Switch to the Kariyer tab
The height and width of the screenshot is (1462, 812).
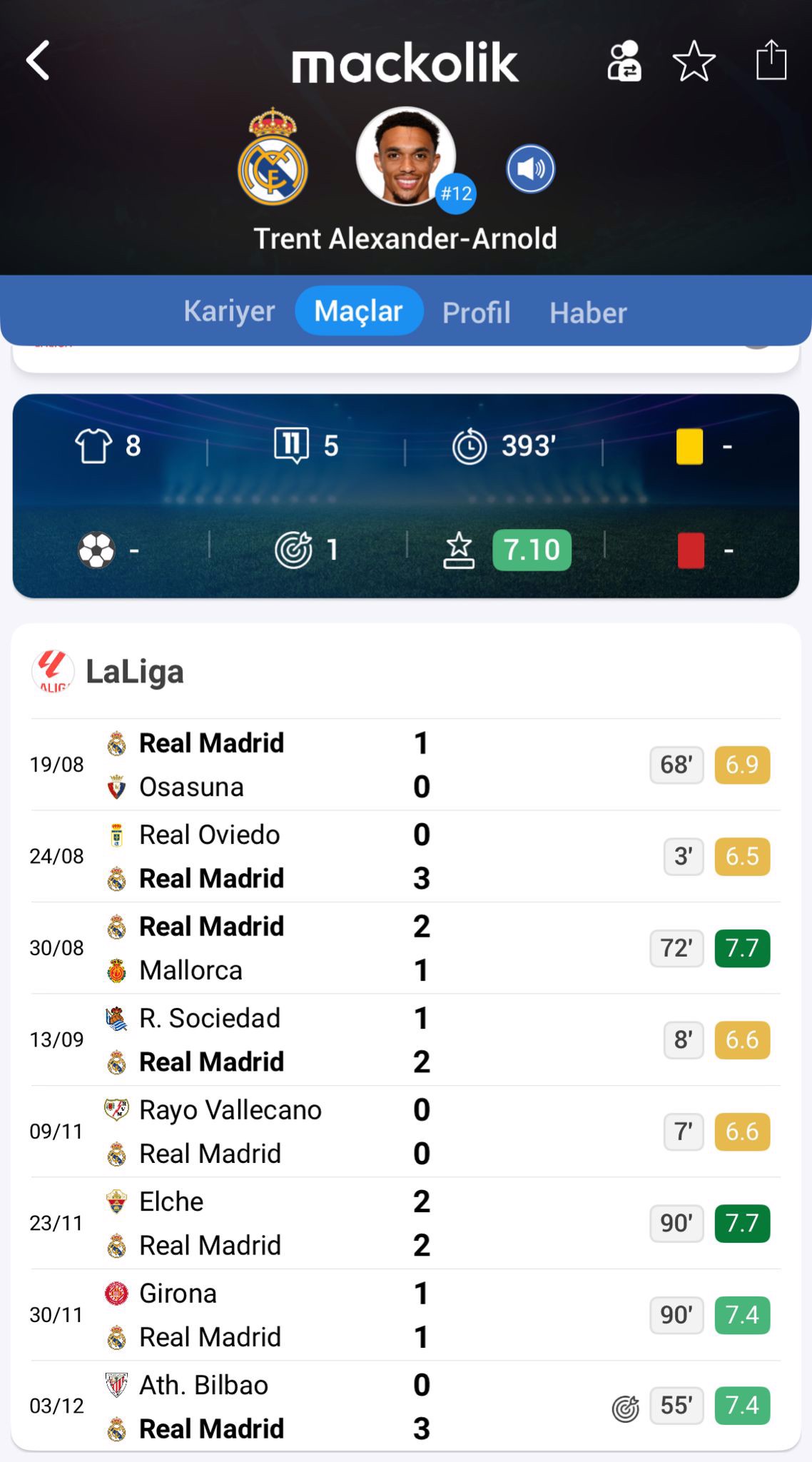tap(229, 311)
